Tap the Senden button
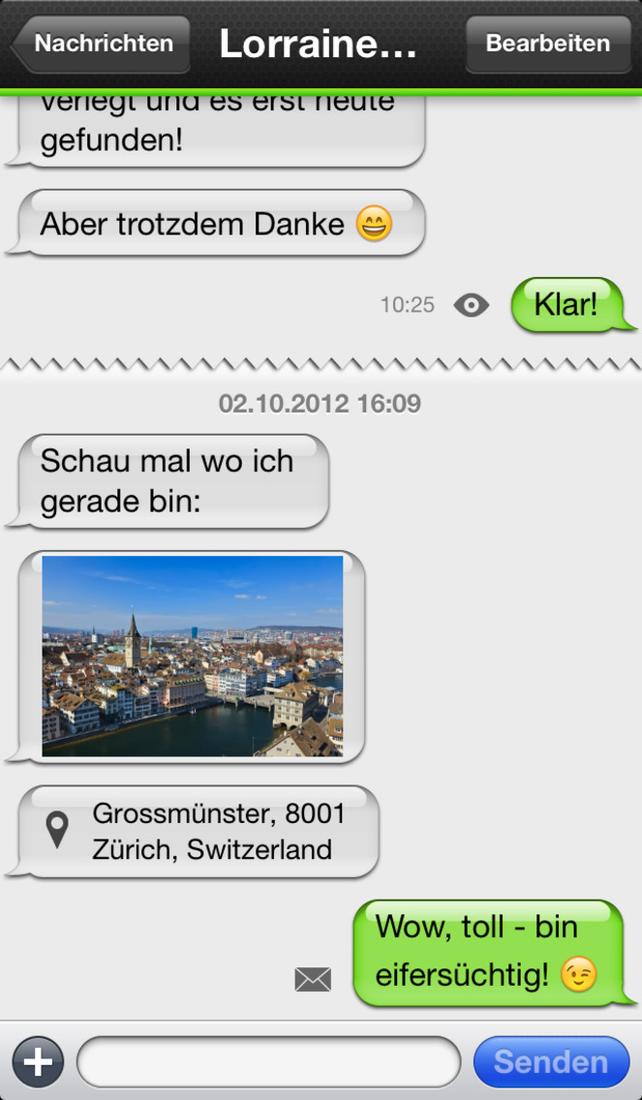 [x=551, y=1061]
